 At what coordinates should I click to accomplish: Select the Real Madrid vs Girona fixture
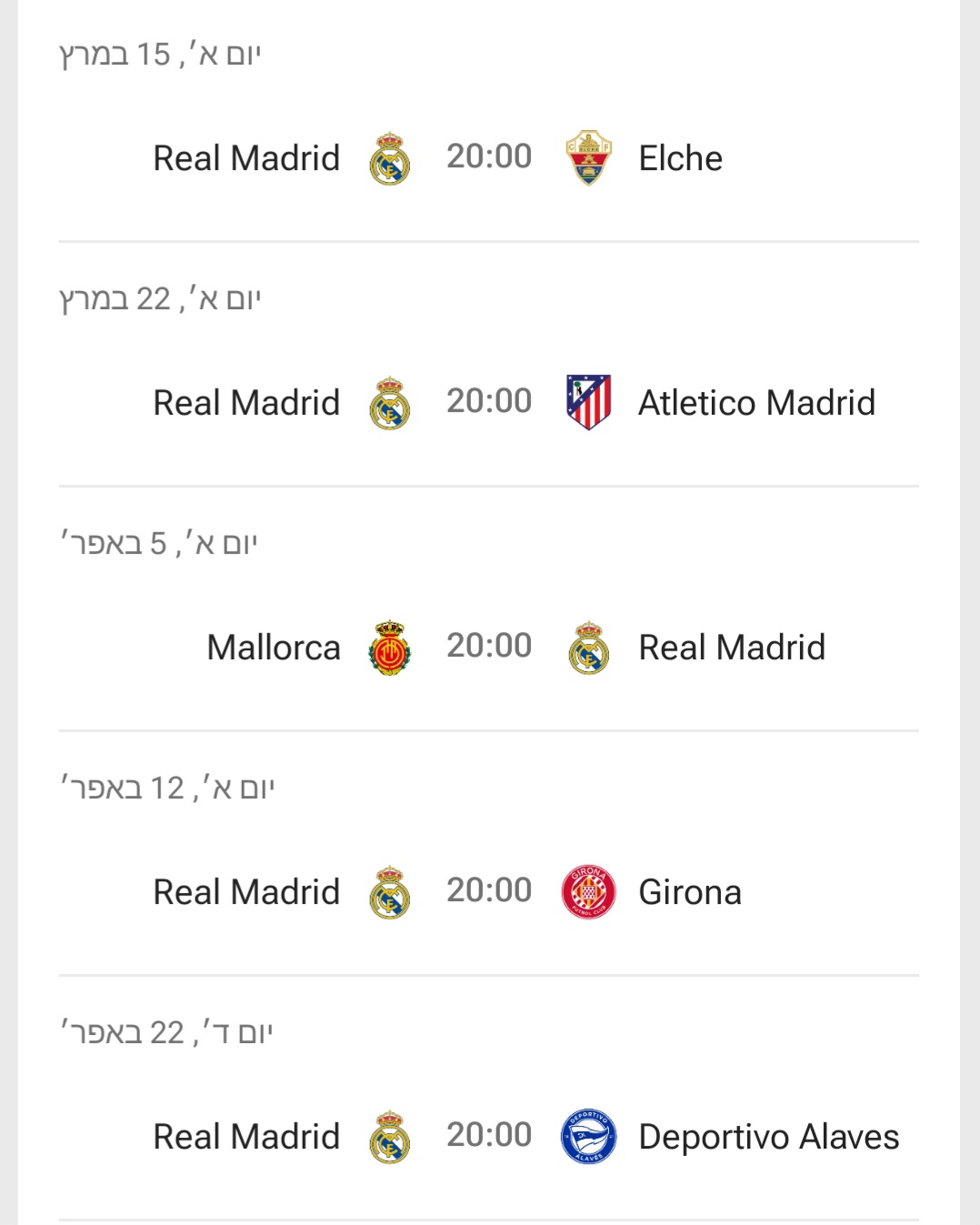coord(489,891)
